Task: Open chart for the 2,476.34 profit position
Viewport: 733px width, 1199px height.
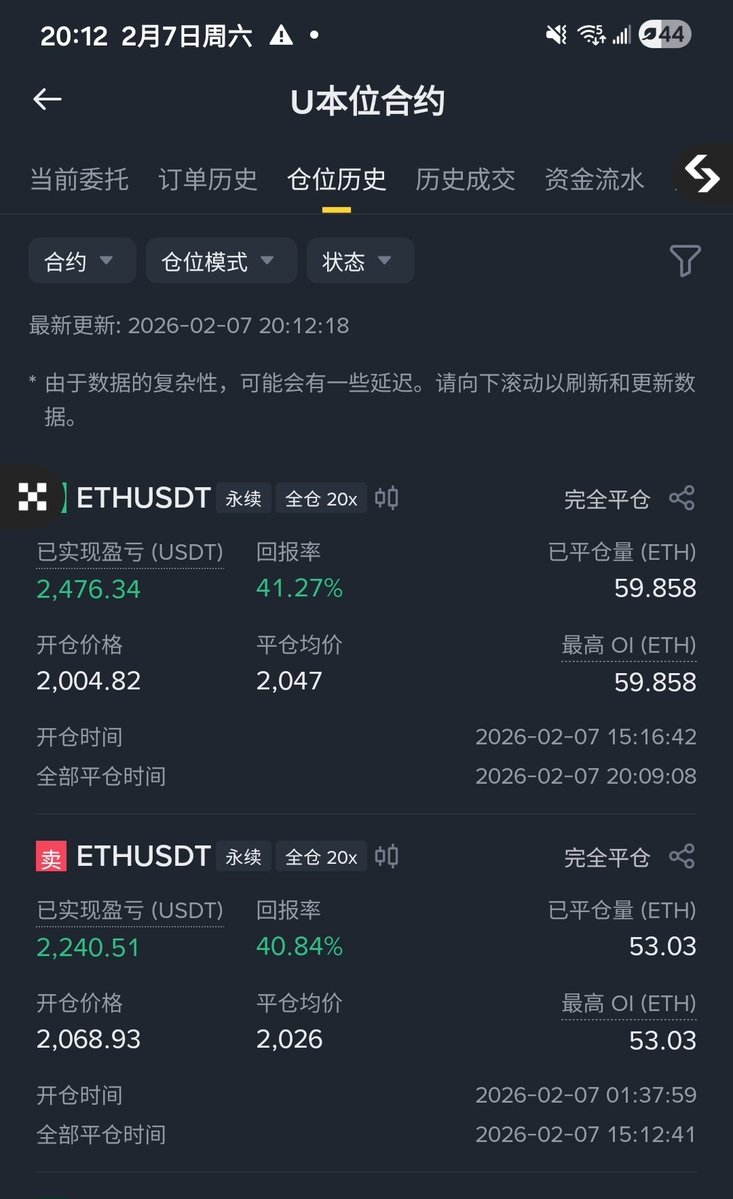Action: click(387, 498)
